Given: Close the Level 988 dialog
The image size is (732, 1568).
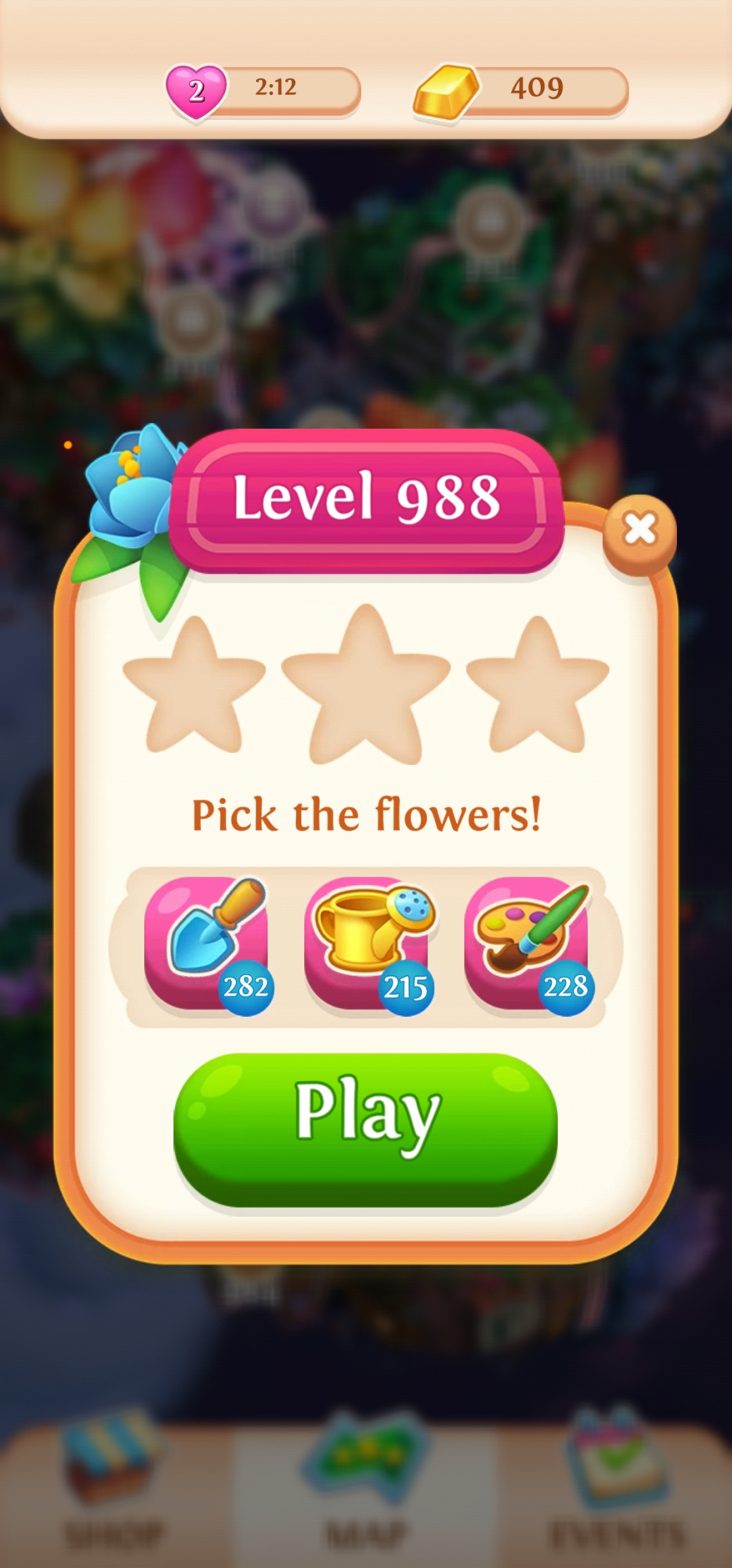Looking at the screenshot, I should click(x=640, y=531).
